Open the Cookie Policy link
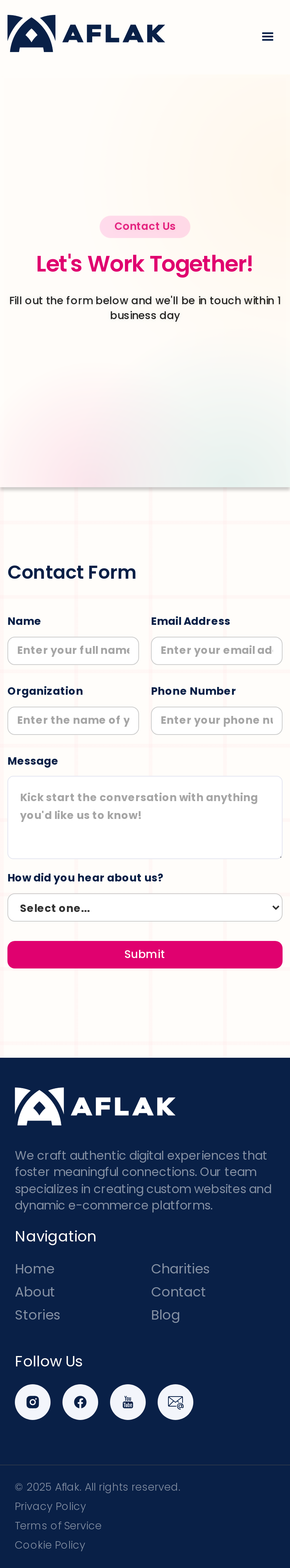The image size is (290, 1568). 50,1545
